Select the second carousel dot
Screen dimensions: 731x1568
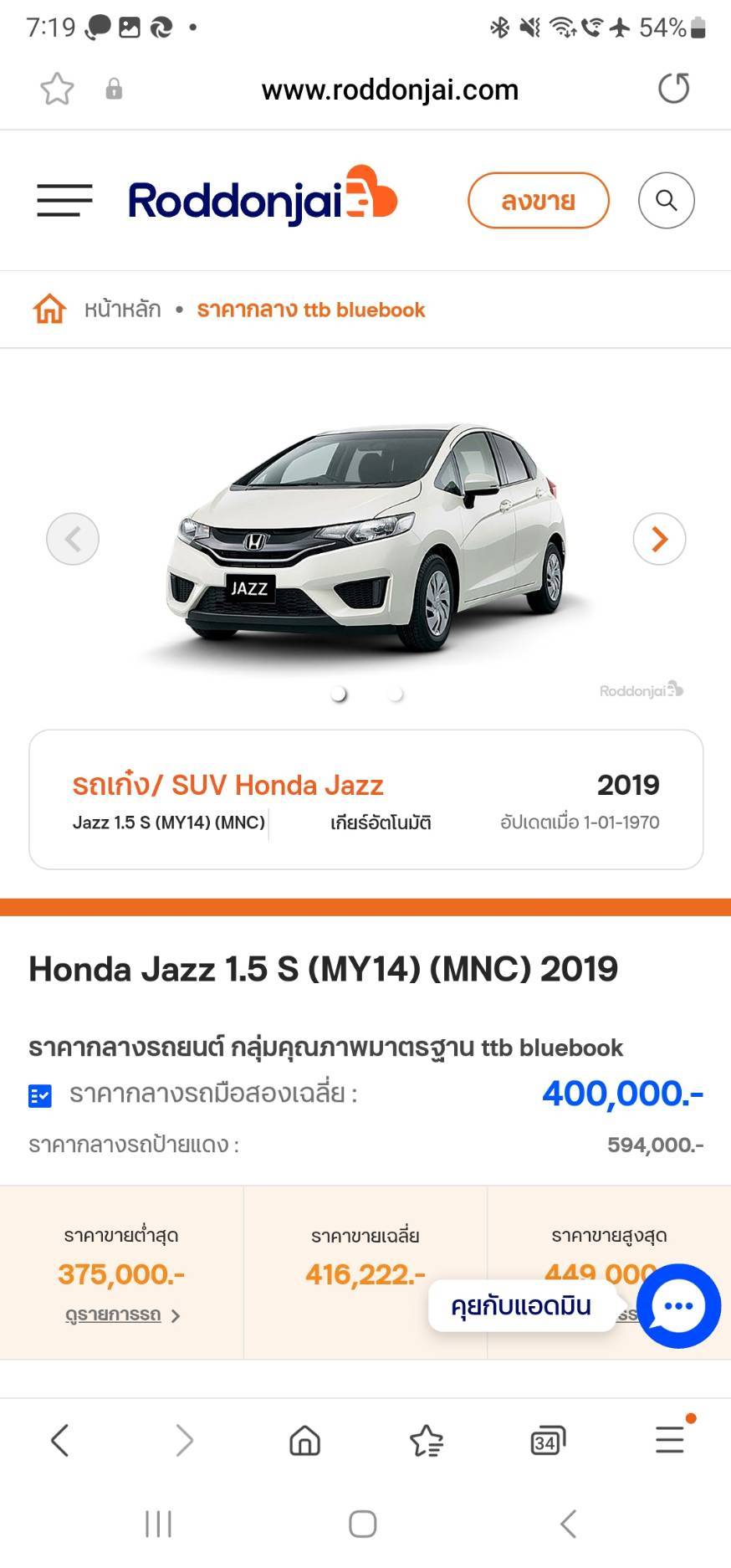396,694
